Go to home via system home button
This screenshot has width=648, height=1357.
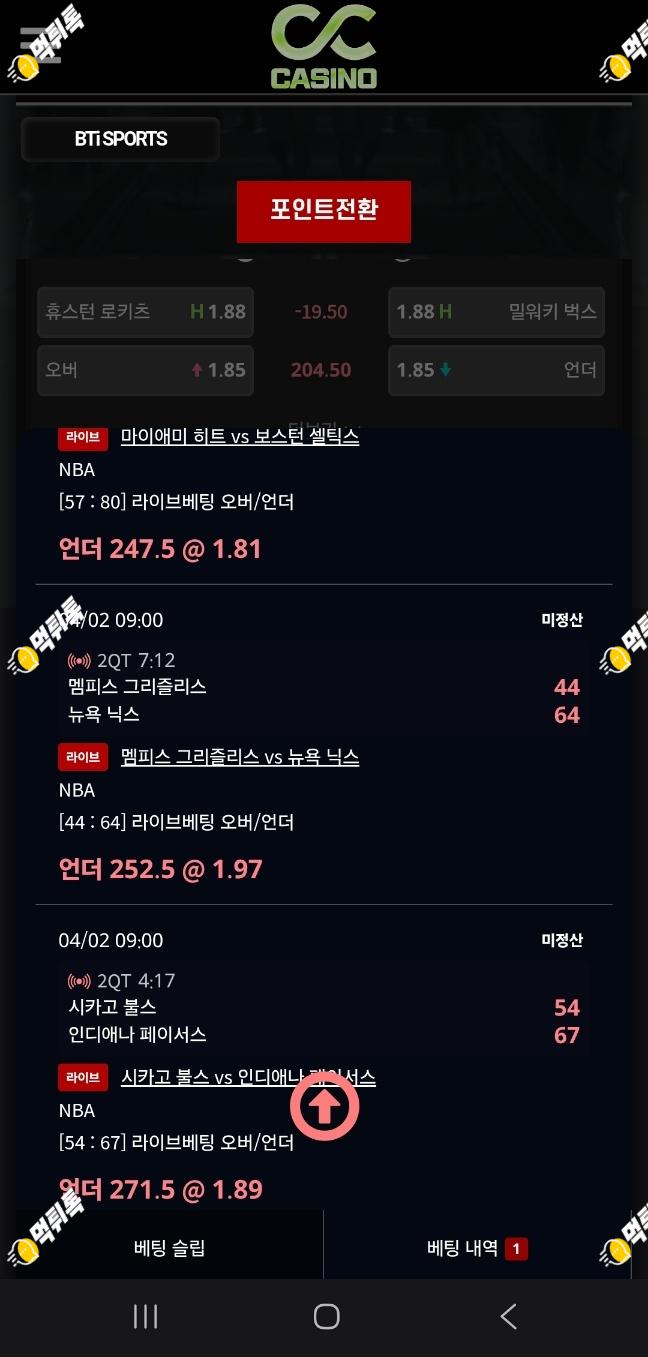[x=326, y=1316]
